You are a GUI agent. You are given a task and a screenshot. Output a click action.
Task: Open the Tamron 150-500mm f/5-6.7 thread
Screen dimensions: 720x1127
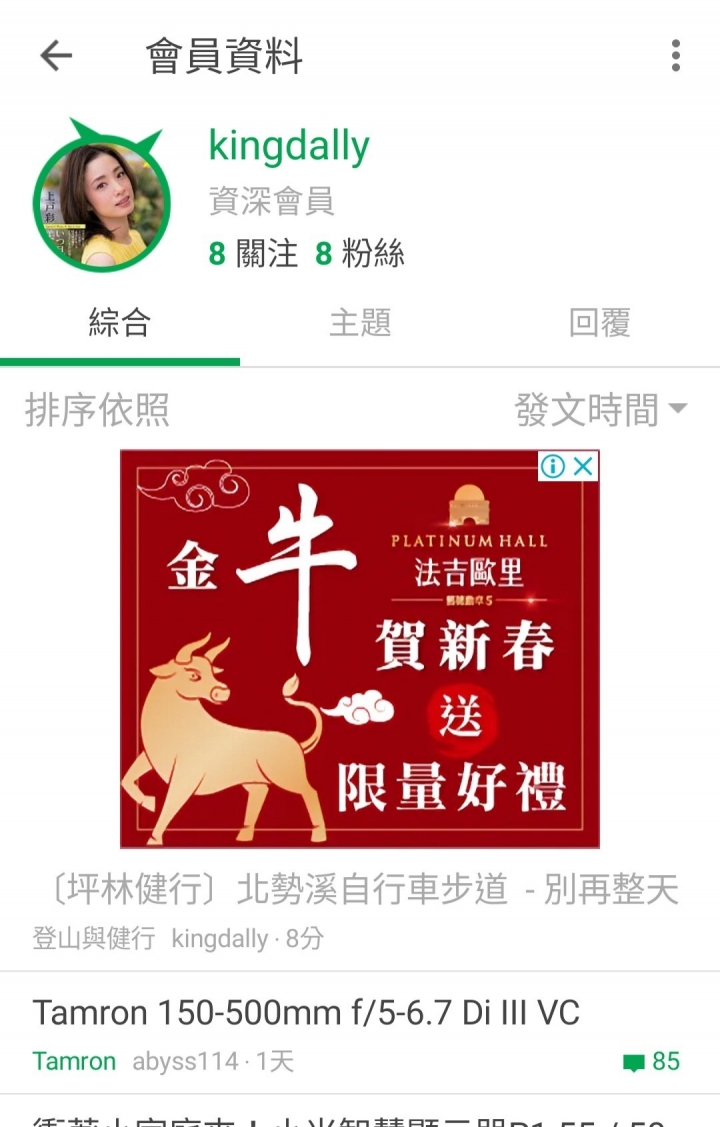click(x=306, y=1013)
